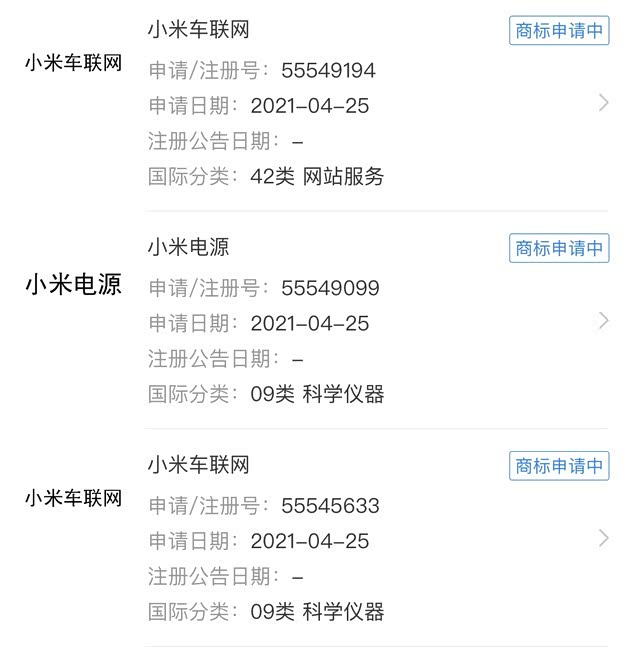Open trademark entry number 55545633
This screenshot has width=630, height=657.
603,538
